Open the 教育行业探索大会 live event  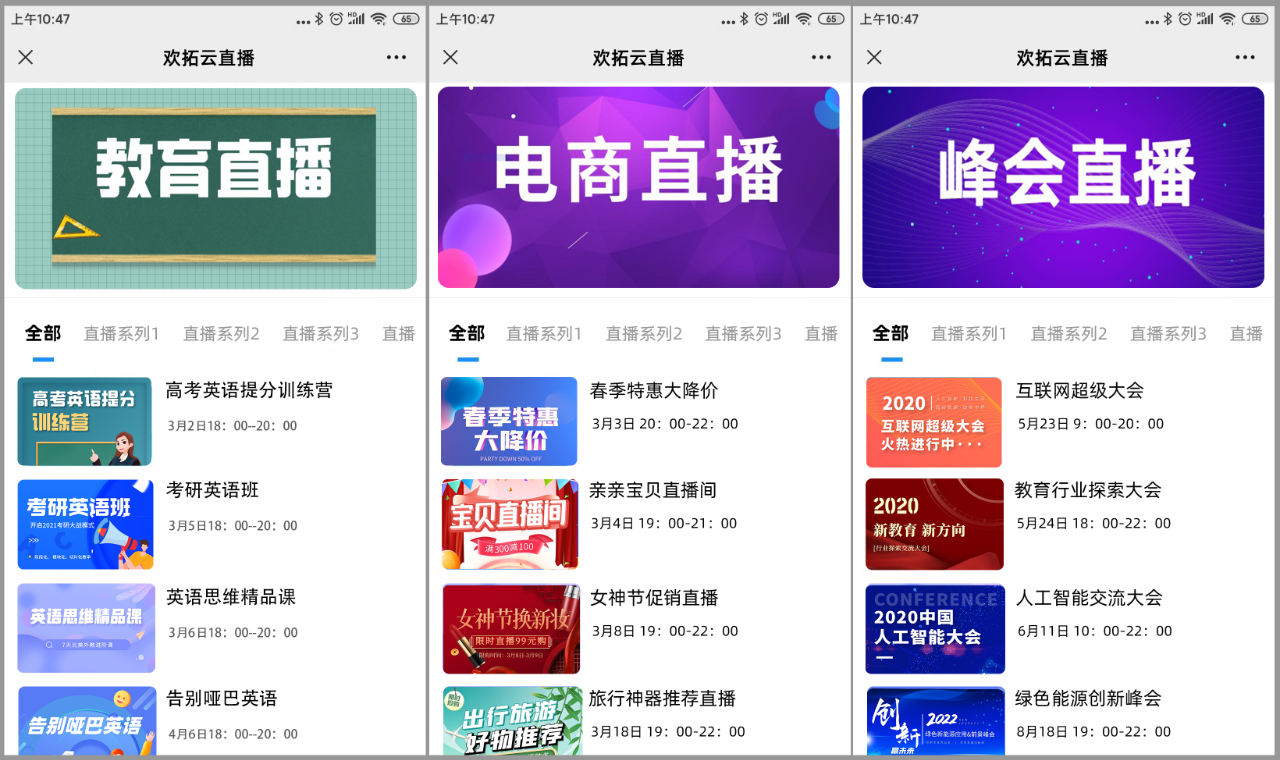[1088, 491]
